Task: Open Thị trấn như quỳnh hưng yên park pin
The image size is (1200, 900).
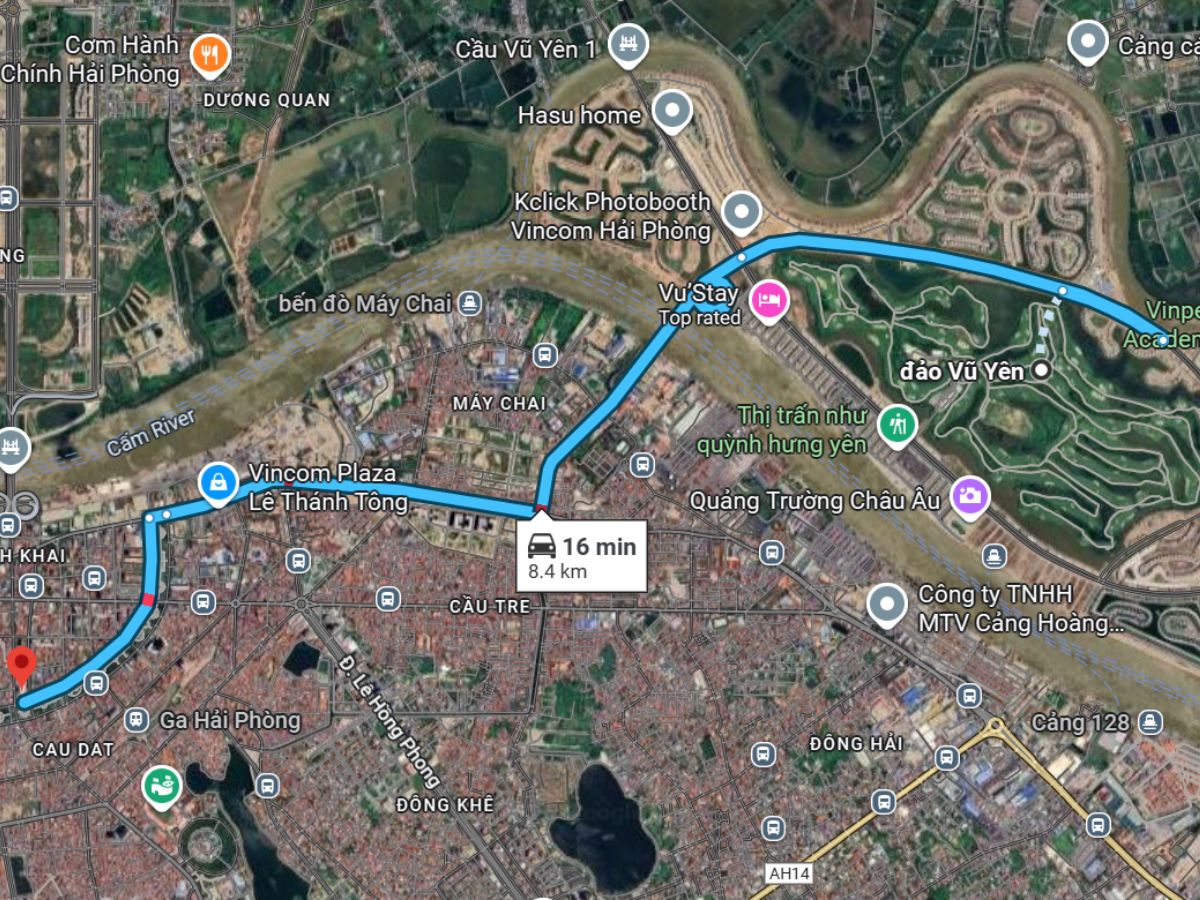Action: click(897, 424)
